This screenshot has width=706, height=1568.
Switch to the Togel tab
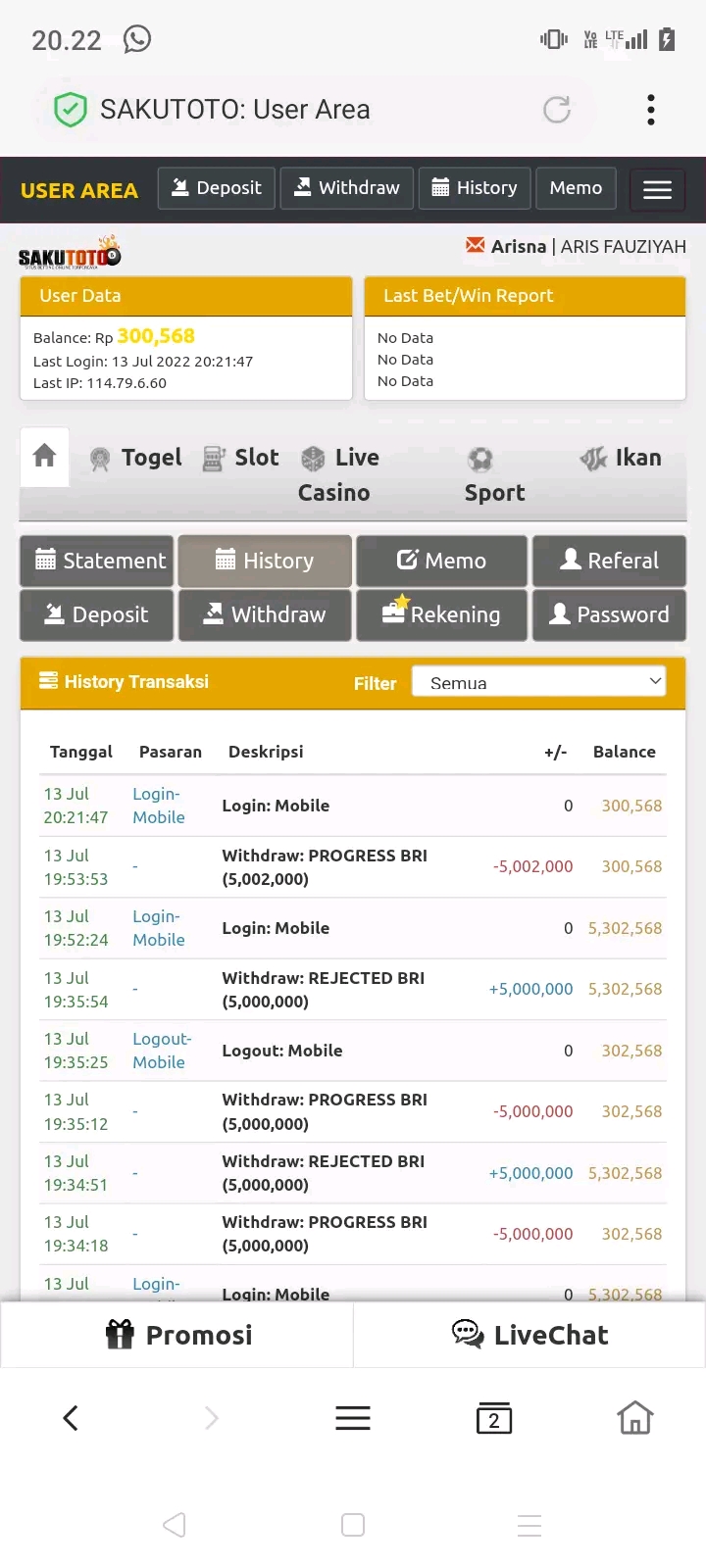[x=136, y=458]
